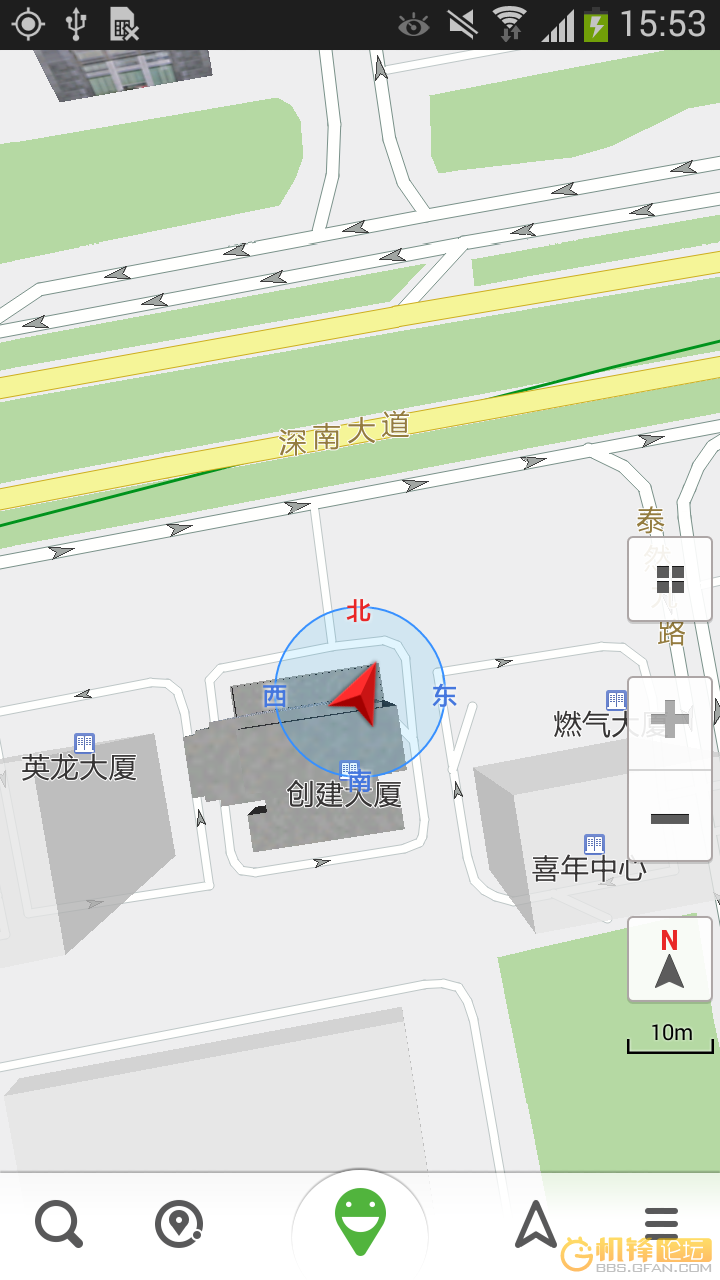Open the hamburger menu

tap(661, 1220)
